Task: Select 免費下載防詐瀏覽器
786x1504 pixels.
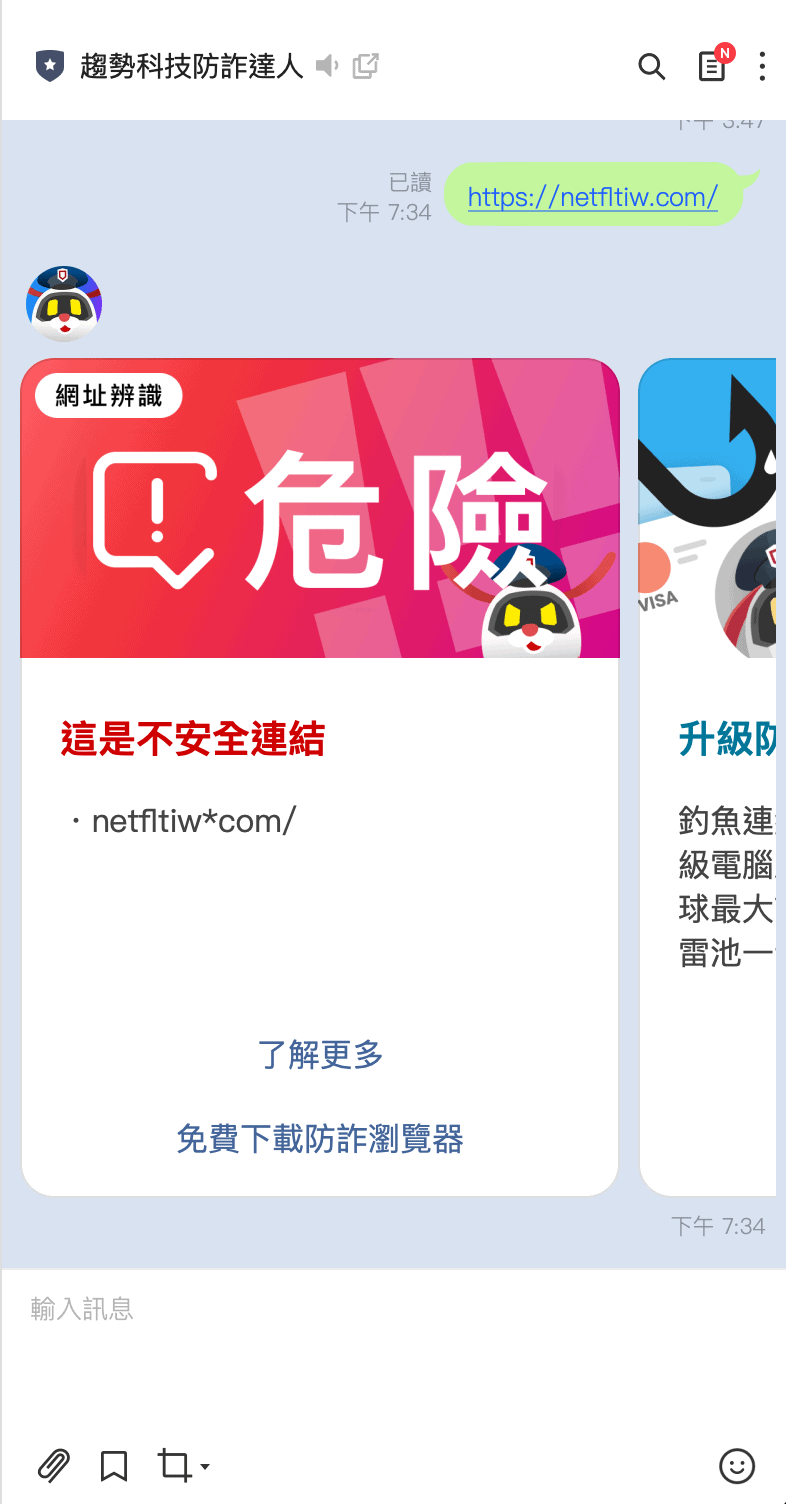Action: (x=320, y=1139)
